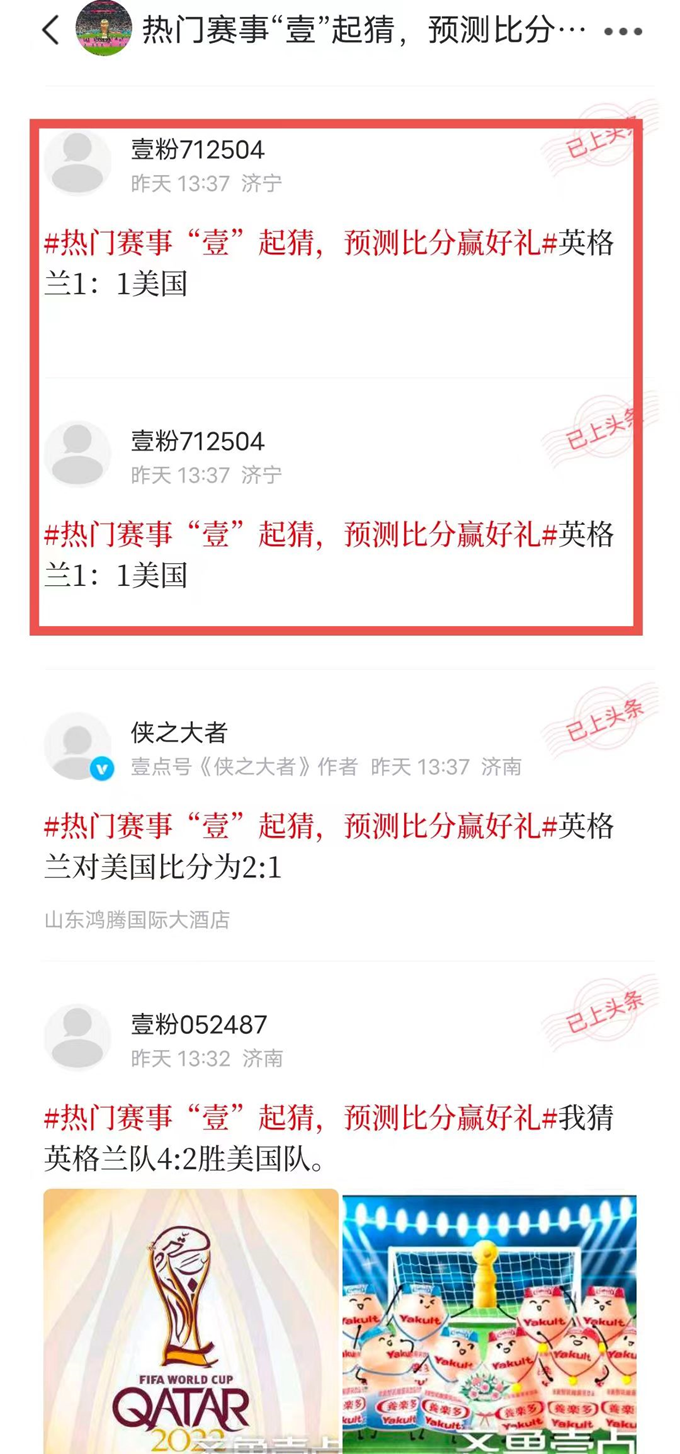Open location 山东鸿腾国际大酒店
This screenshot has height=1454, width=680.
tap(137, 919)
